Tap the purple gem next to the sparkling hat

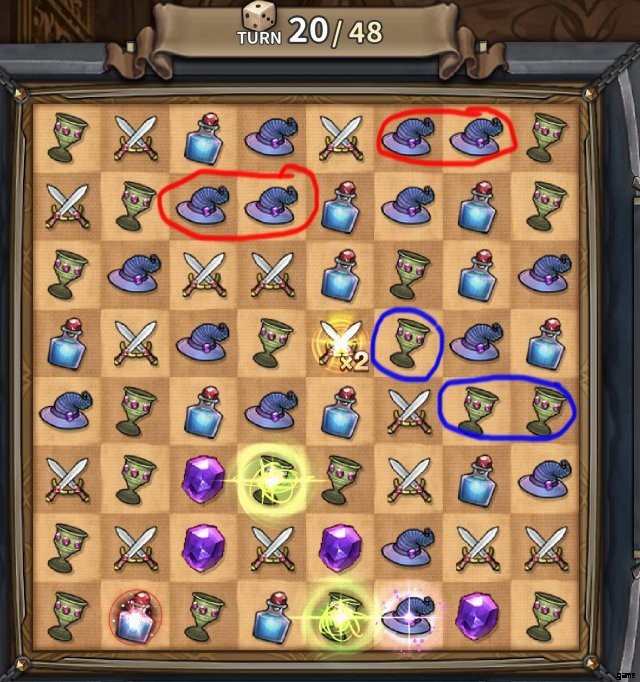pyautogui.click(x=476, y=617)
